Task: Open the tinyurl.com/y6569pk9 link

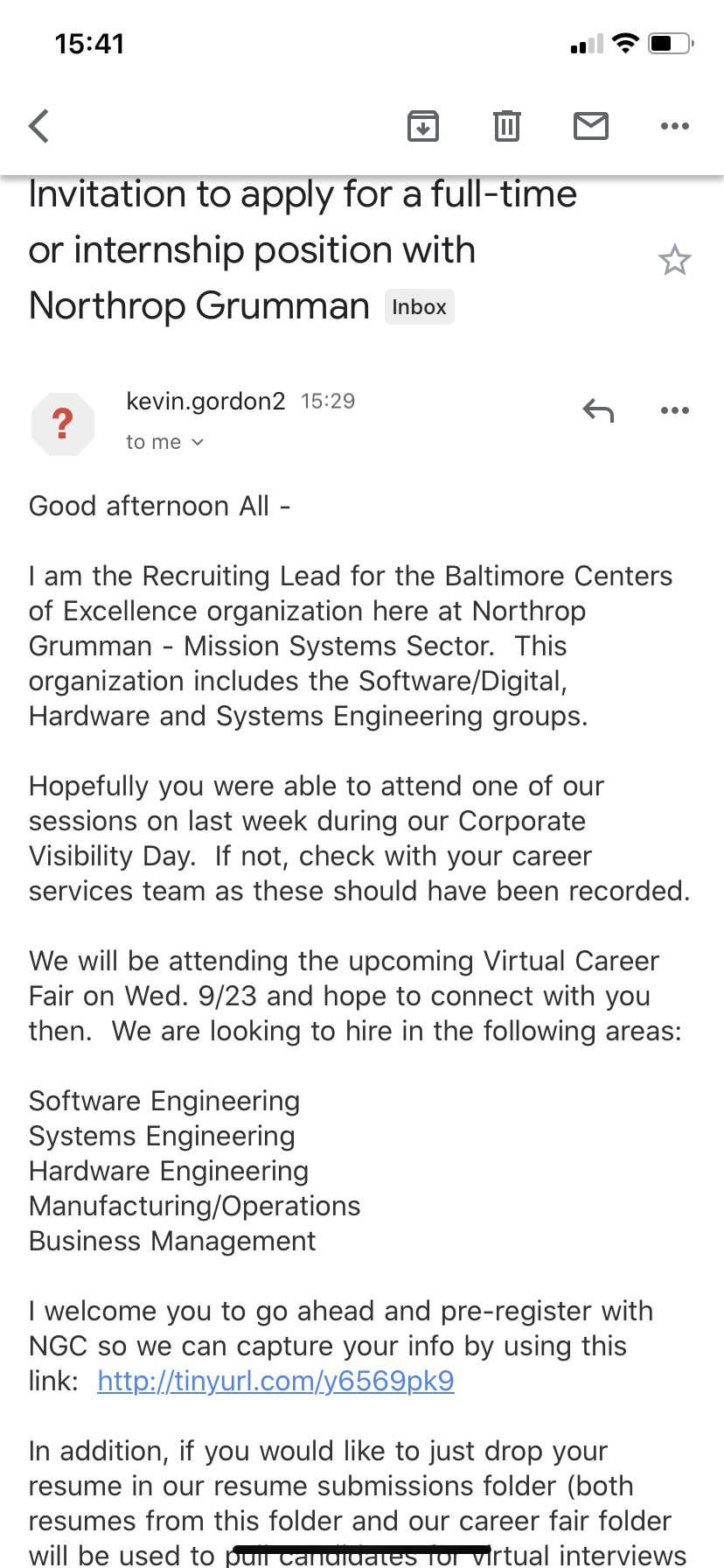Action: pos(275,1381)
